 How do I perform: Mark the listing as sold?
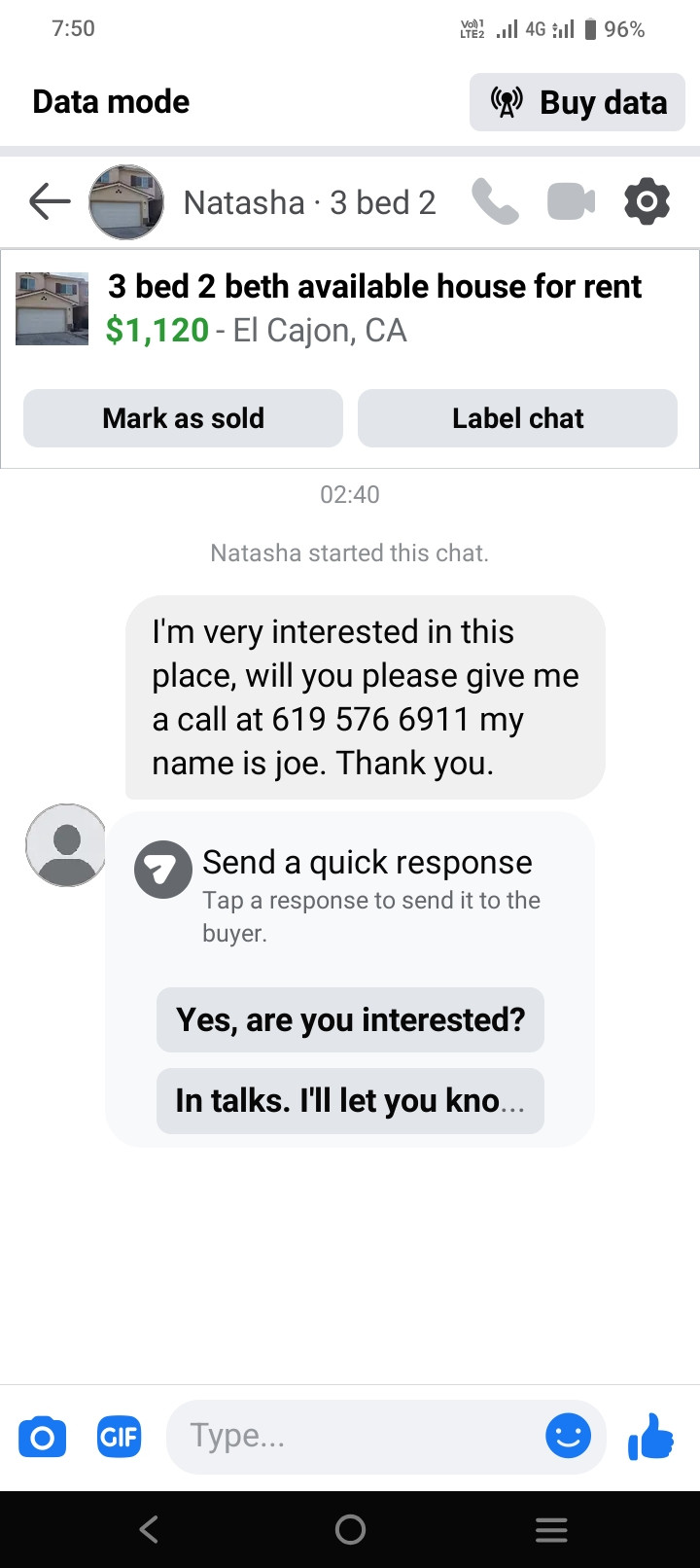pyautogui.click(x=183, y=418)
